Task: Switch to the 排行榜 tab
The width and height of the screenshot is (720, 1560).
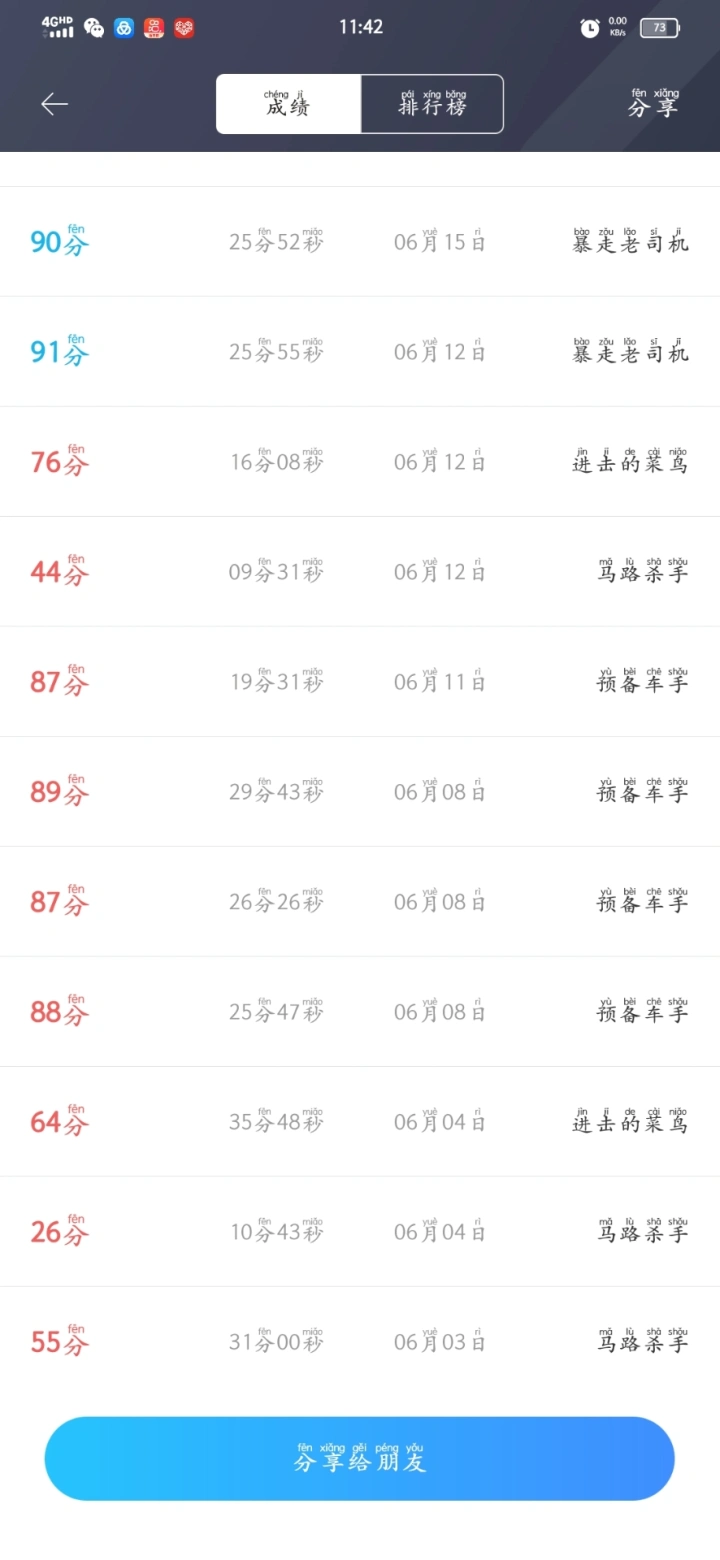Action: click(432, 104)
